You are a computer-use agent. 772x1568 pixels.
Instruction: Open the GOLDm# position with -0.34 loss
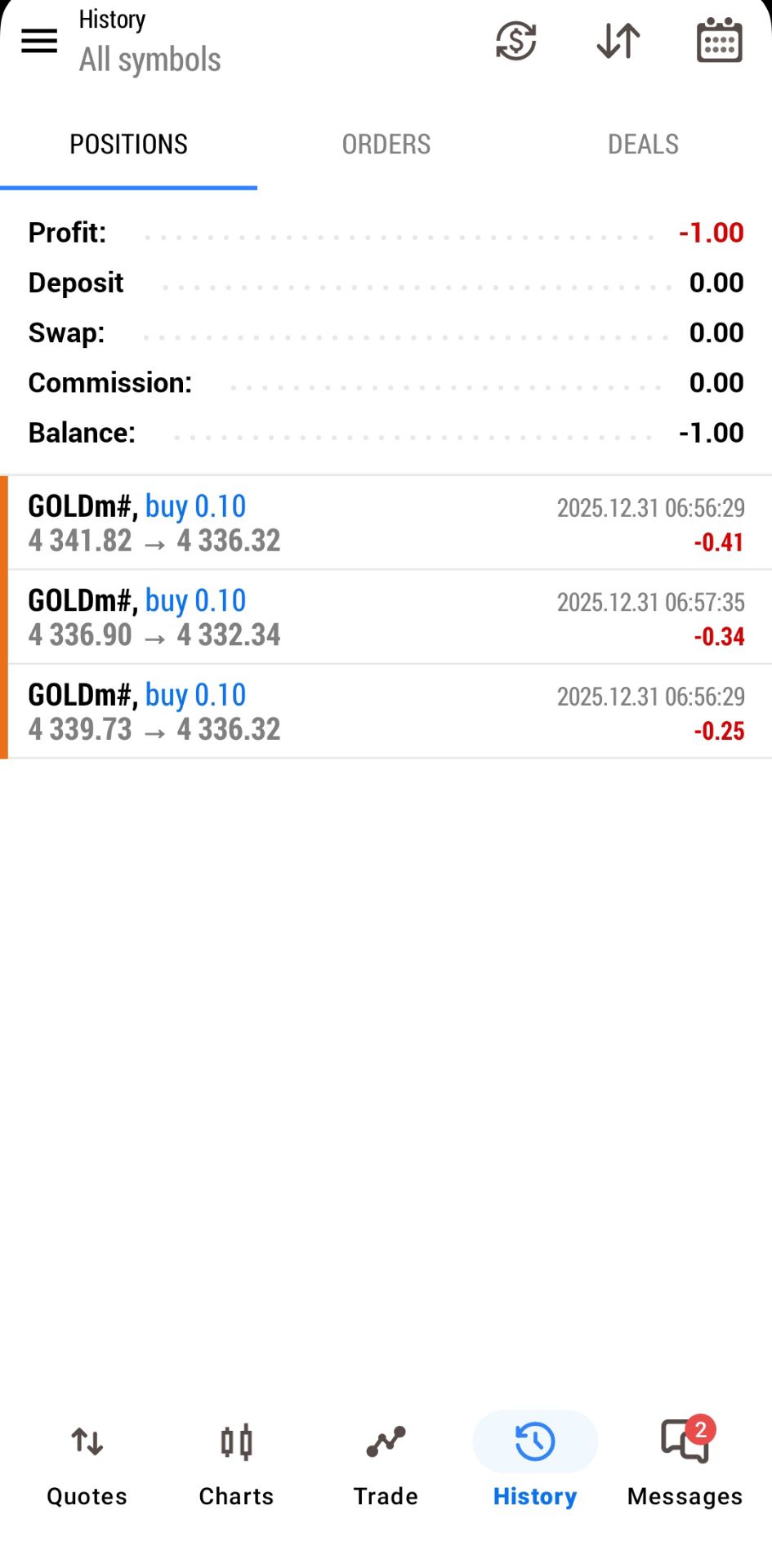pyautogui.click(x=386, y=617)
